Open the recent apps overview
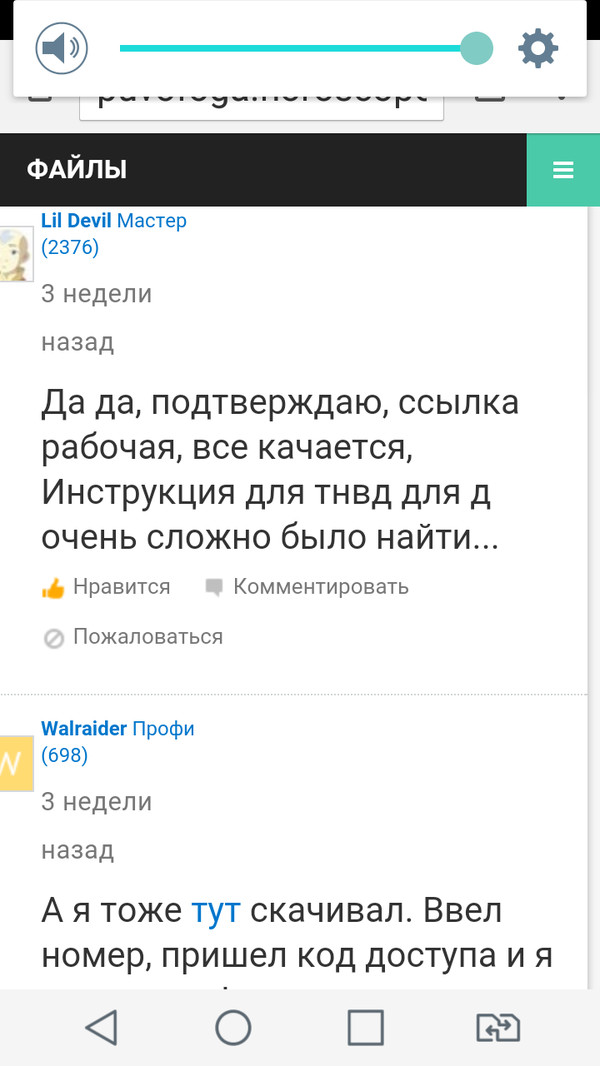Screen dimensions: 600x1066 coord(365,1027)
